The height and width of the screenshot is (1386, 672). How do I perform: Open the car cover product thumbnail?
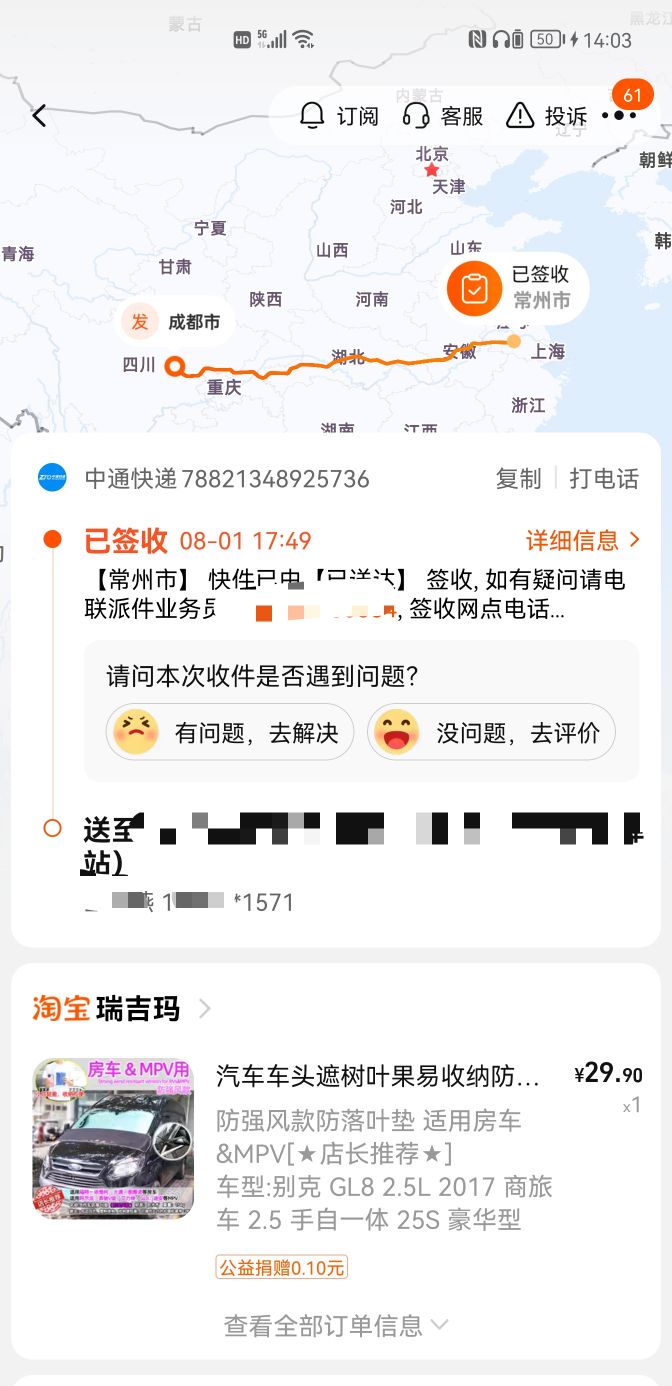pos(113,1138)
